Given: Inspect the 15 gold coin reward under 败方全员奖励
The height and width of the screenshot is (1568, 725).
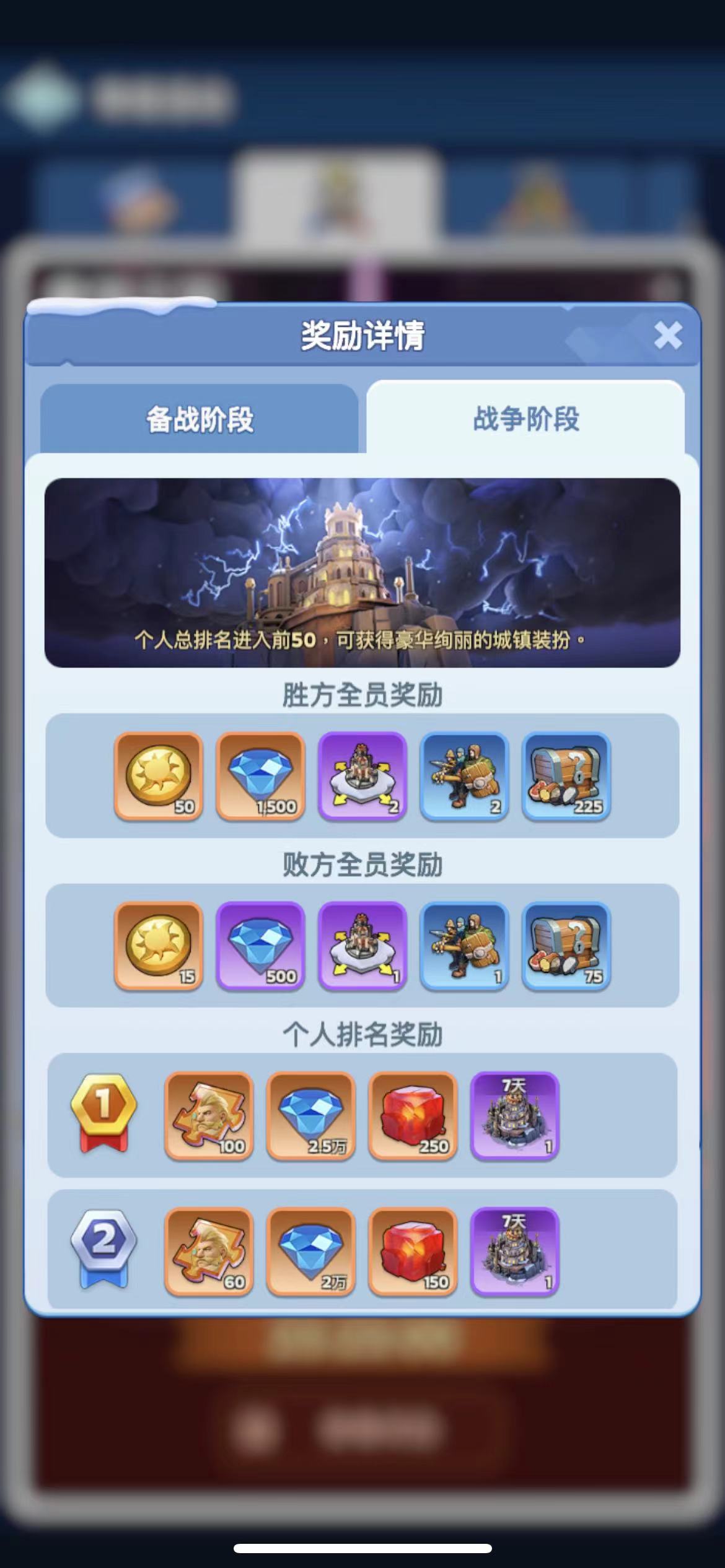Looking at the screenshot, I should [x=159, y=946].
